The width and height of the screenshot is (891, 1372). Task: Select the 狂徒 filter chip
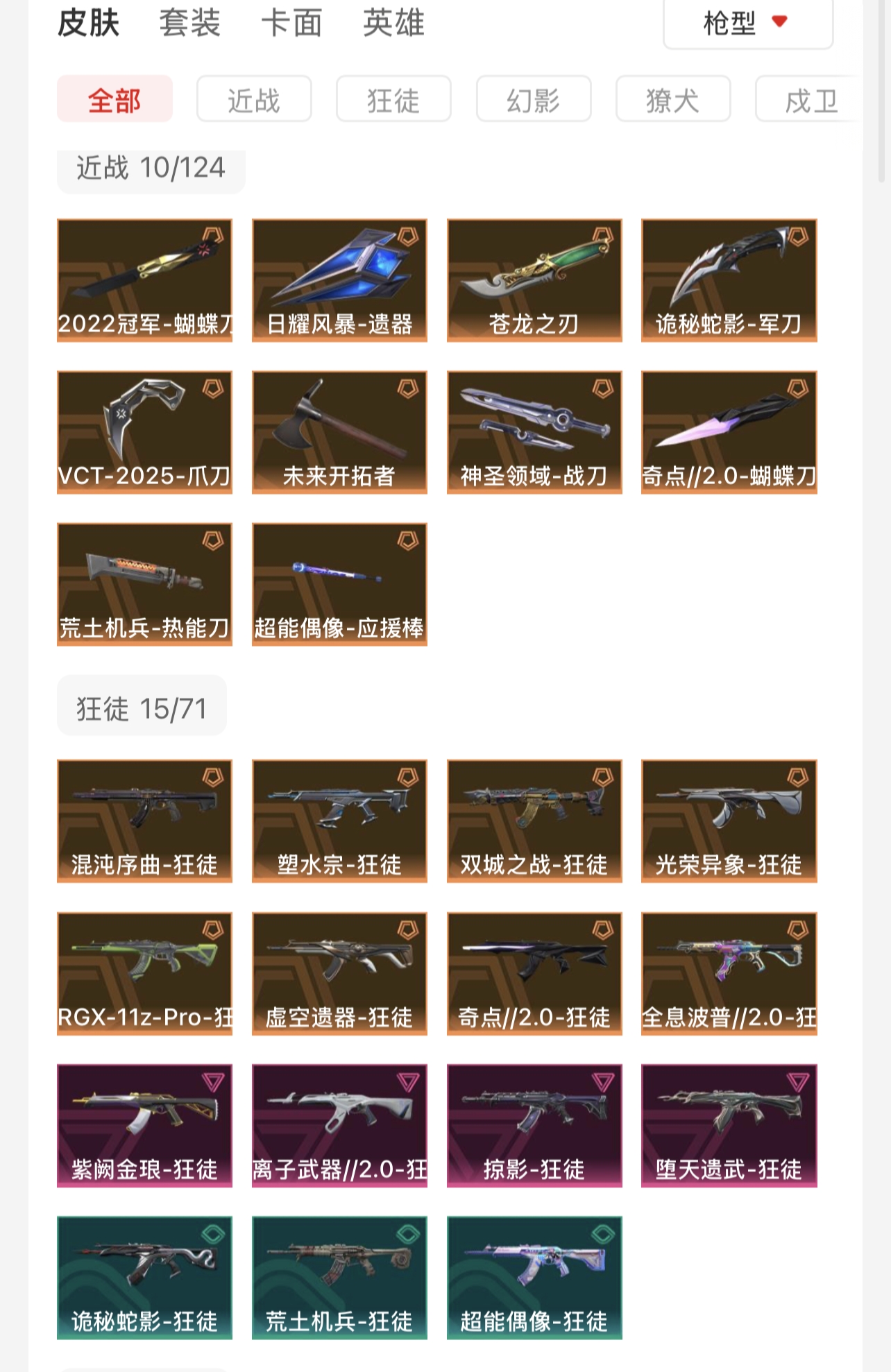click(393, 99)
